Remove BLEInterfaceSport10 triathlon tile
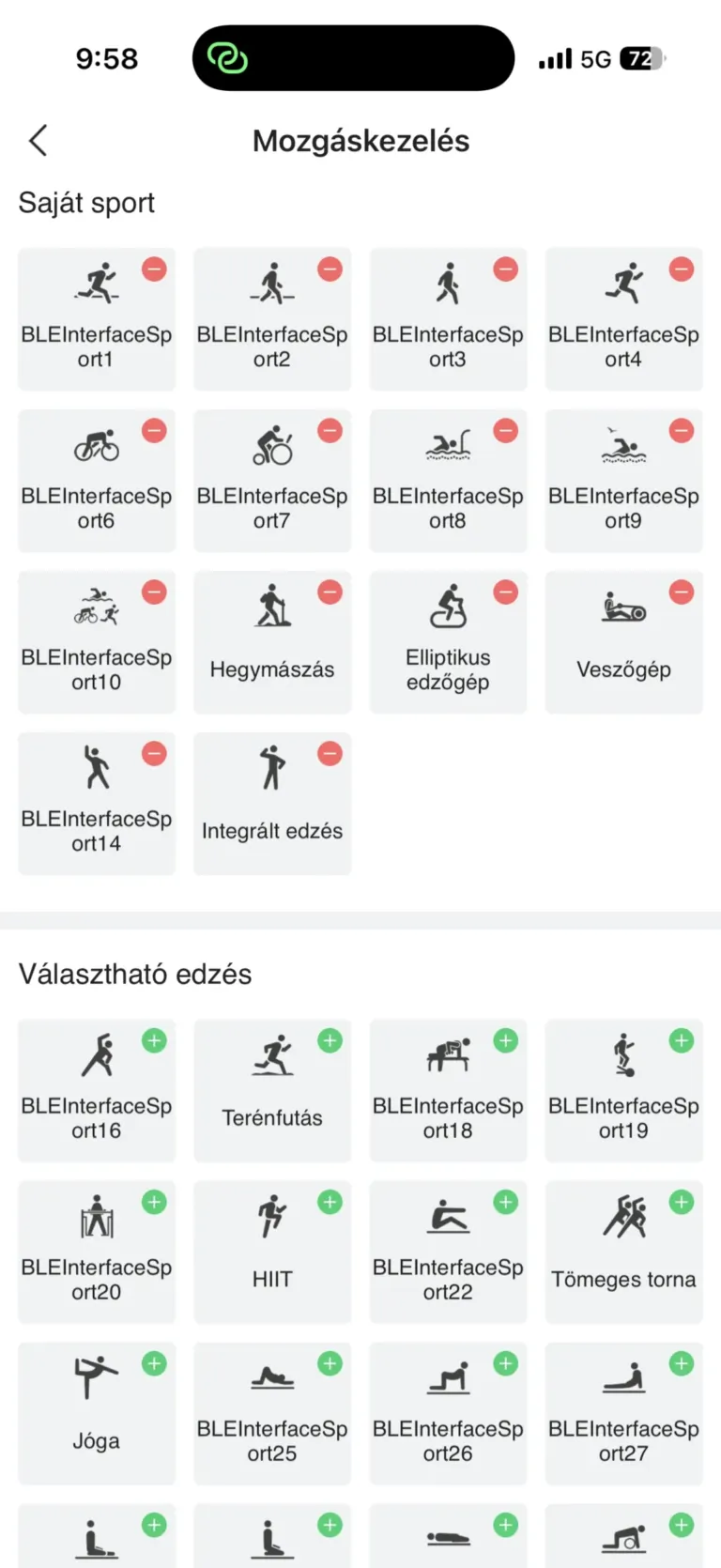This screenshot has width=721, height=1568. [154, 592]
